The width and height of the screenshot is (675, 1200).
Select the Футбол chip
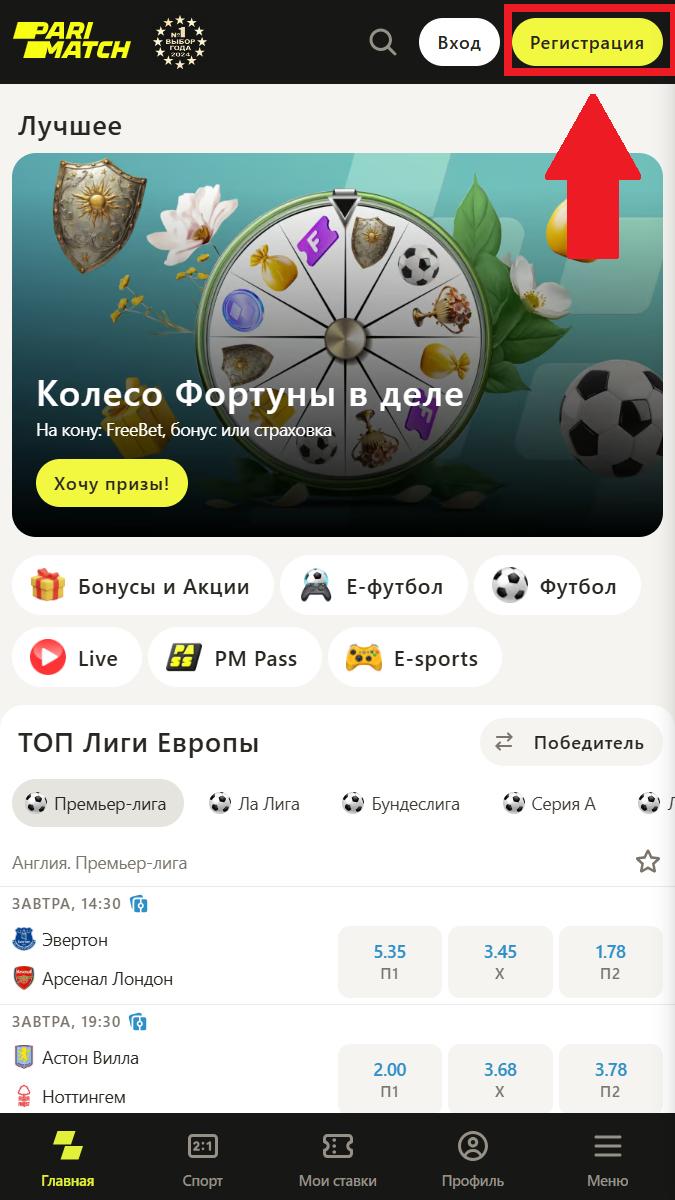pos(557,586)
